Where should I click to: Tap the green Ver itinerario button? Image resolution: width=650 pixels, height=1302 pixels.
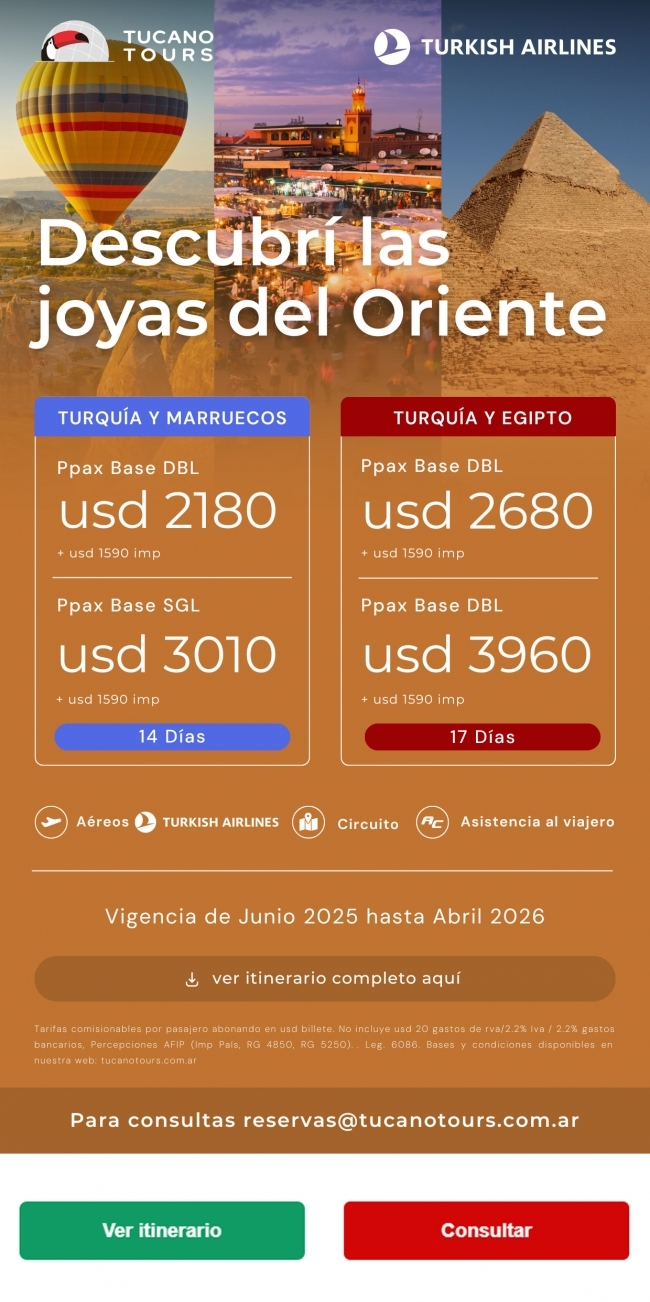point(162,1230)
